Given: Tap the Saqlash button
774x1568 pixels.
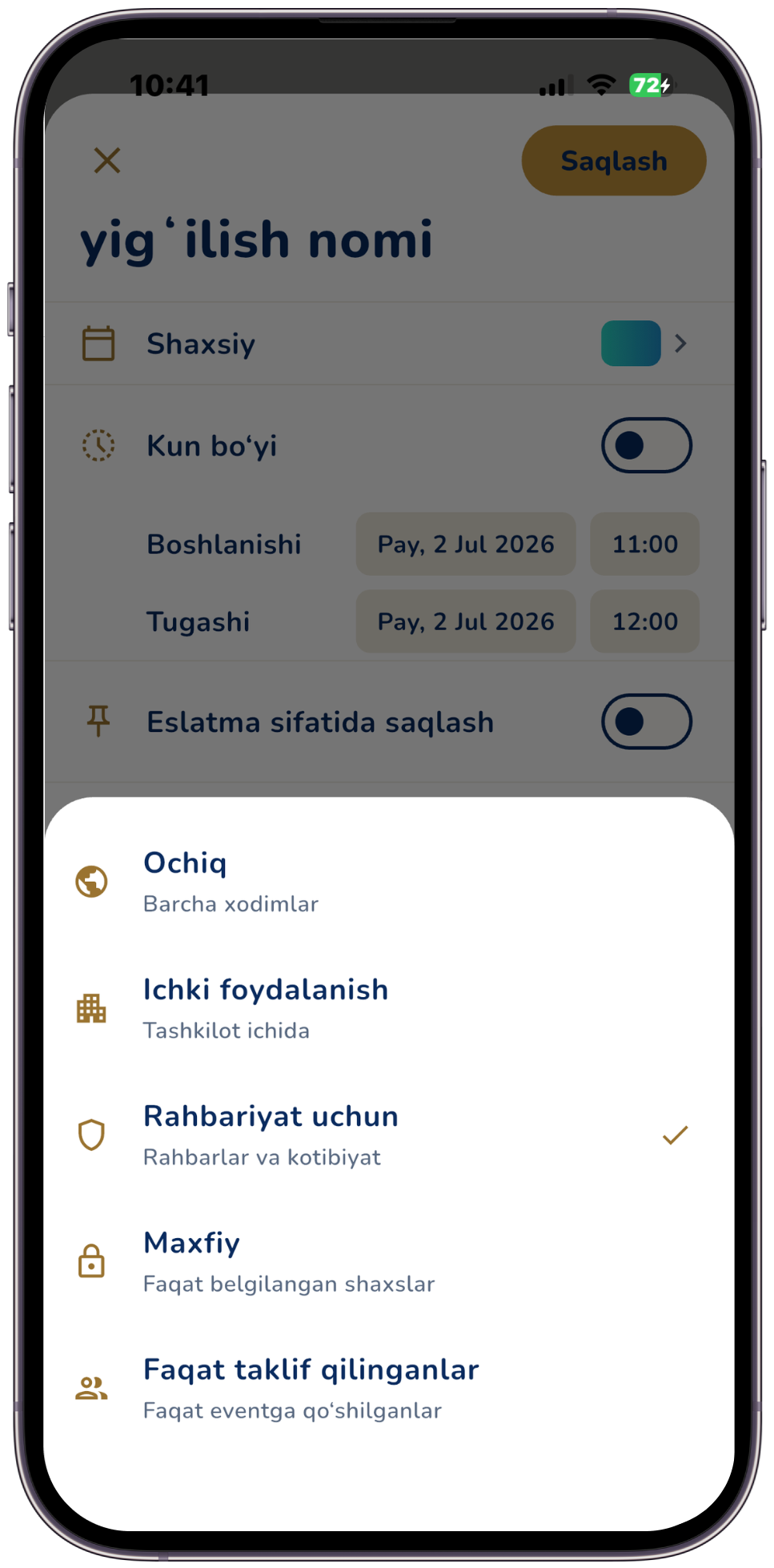Looking at the screenshot, I should pyautogui.click(x=614, y=161).
